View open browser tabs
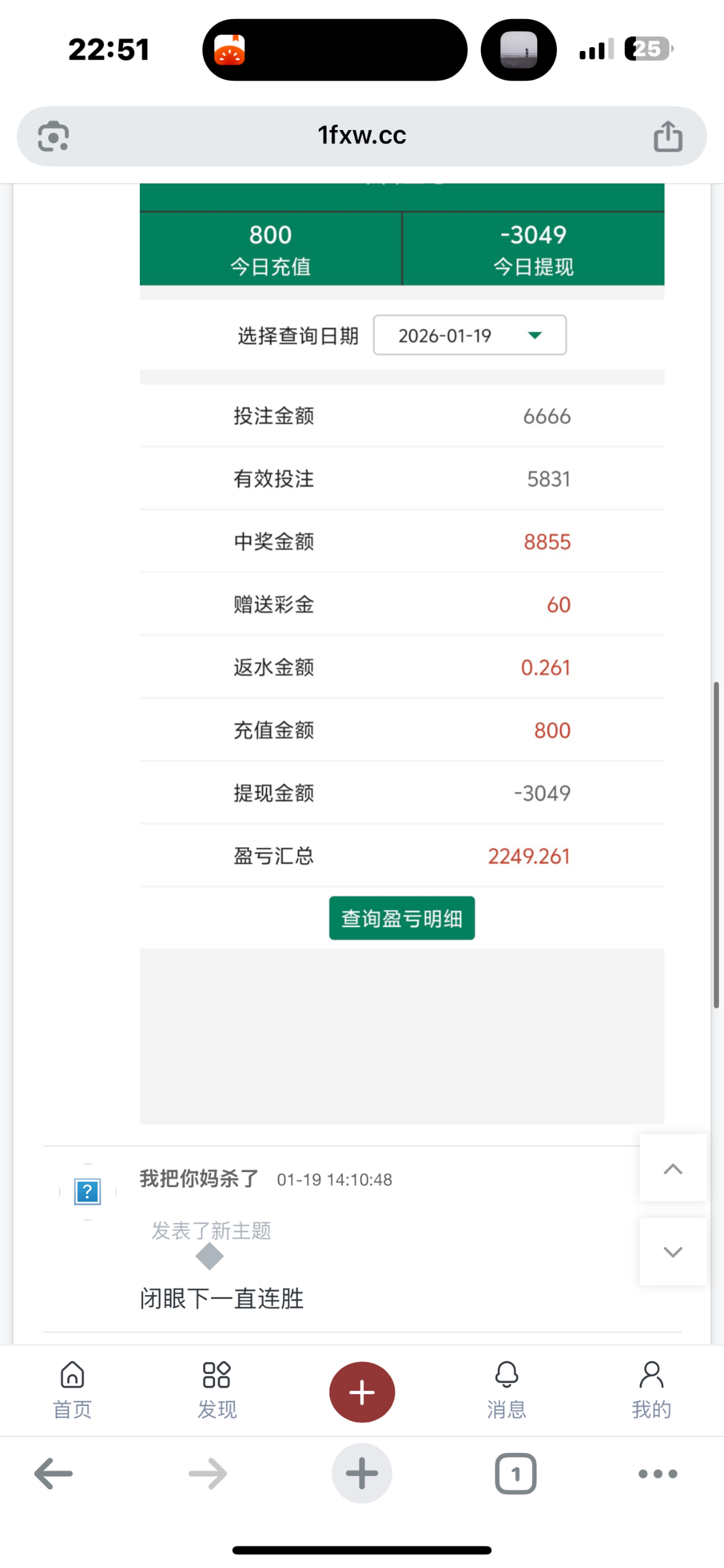The image size is (724, 1568). point(516,1474)
